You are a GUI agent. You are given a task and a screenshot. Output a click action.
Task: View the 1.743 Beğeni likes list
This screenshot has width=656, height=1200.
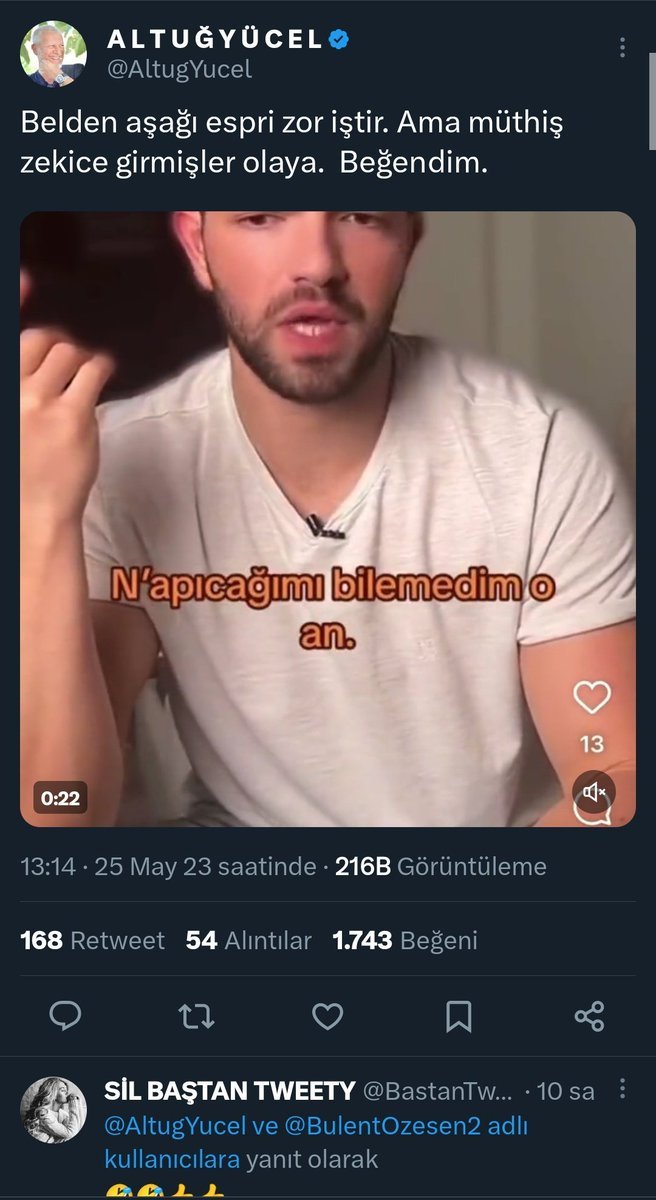tap(405, 940)
